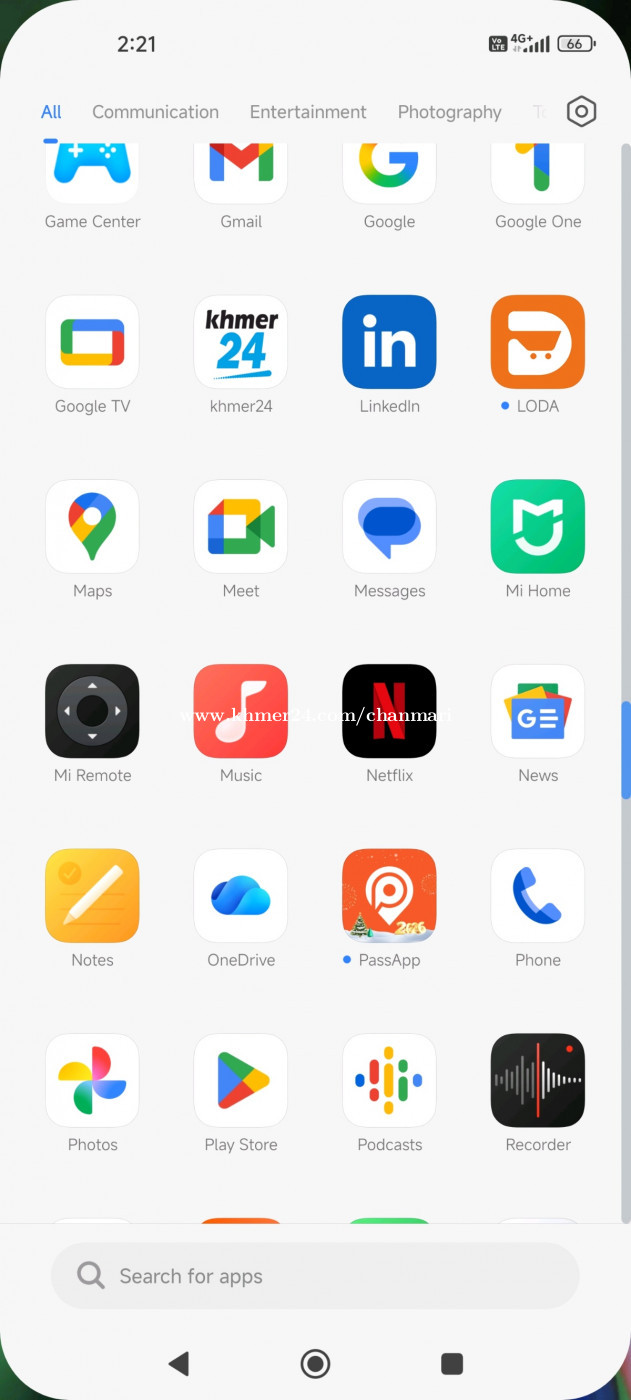
Task: Switch to the Communication tab
Action: [155, 112]
